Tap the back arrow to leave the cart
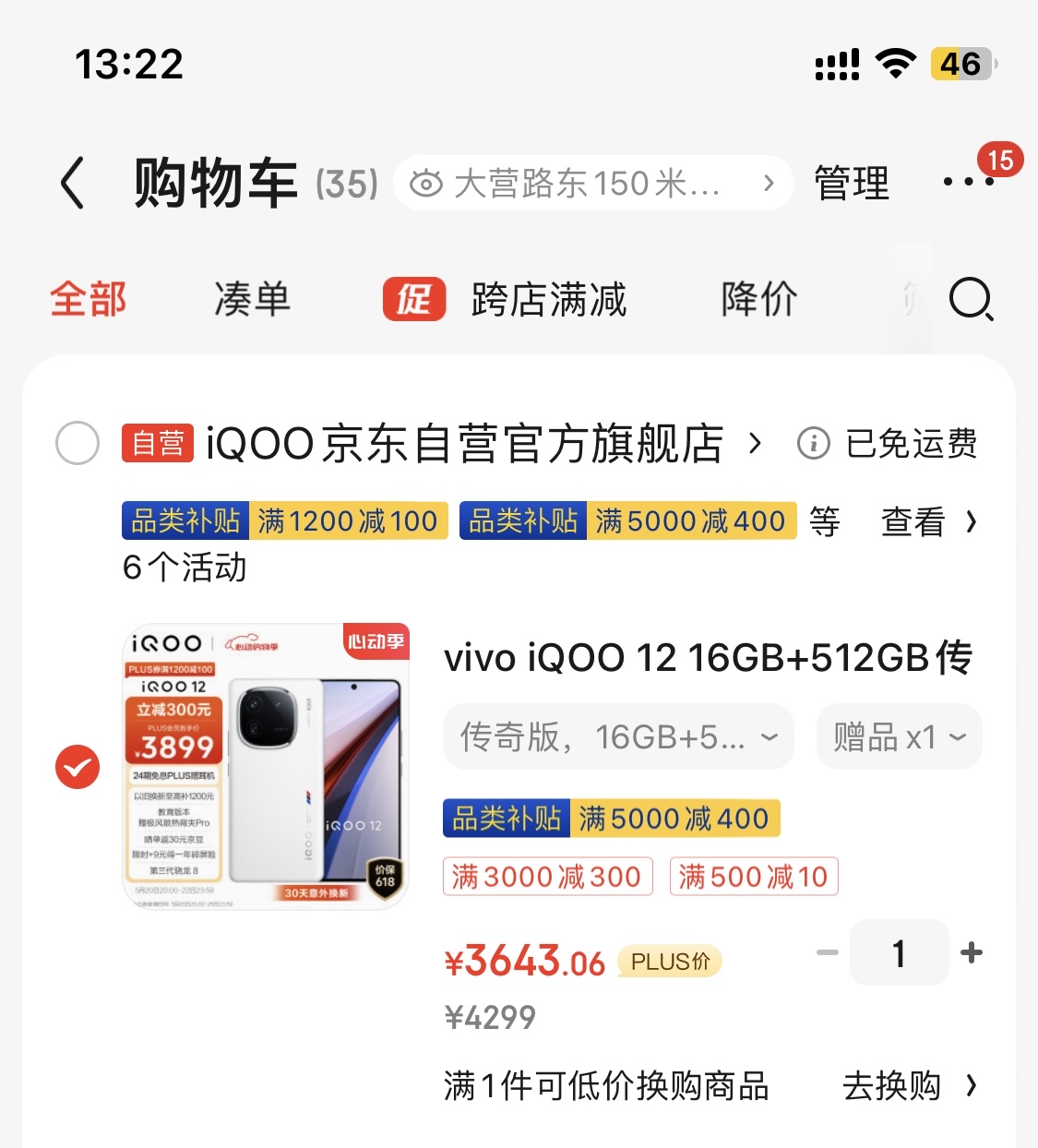The image size is (1038, 1148). (x=74, y=181)
